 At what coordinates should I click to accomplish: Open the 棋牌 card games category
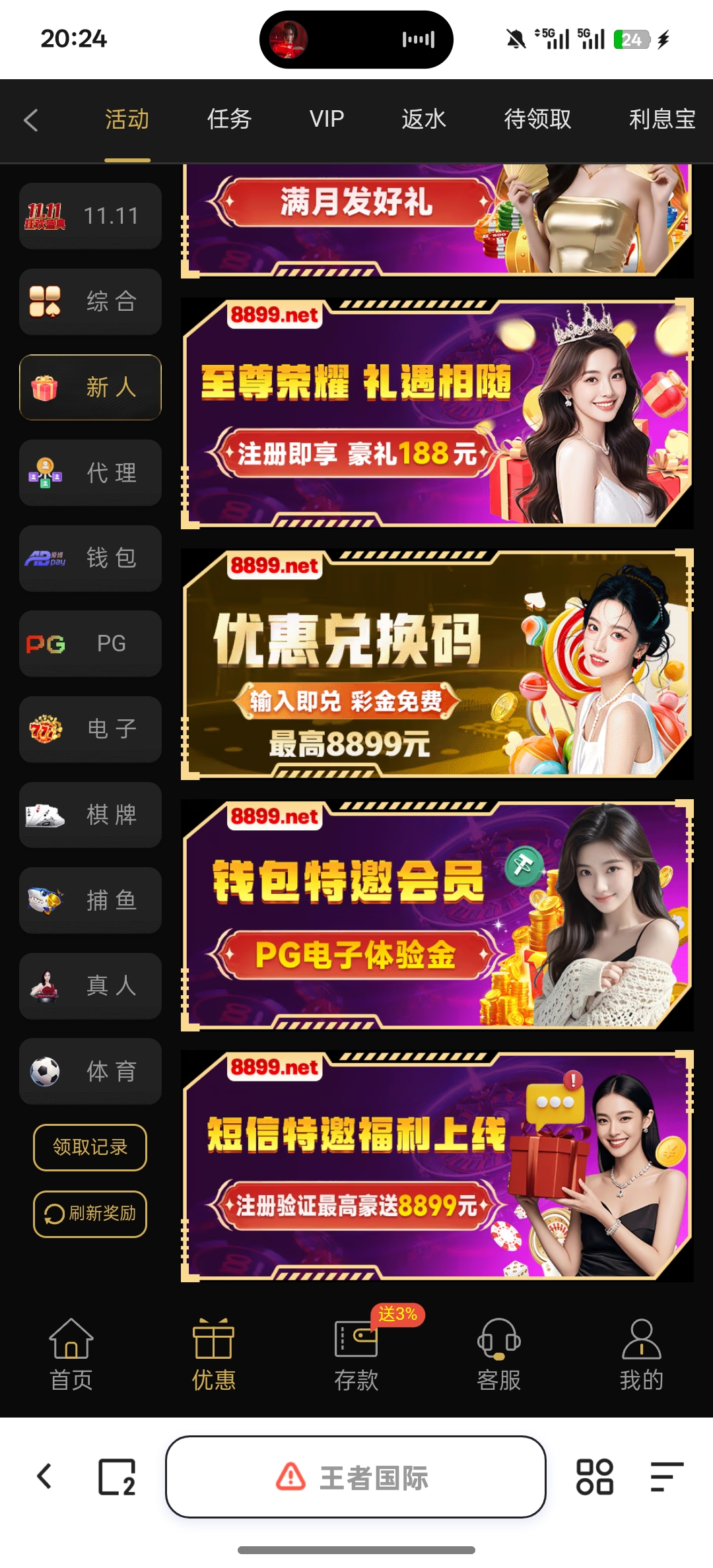(x=90, y=815)
